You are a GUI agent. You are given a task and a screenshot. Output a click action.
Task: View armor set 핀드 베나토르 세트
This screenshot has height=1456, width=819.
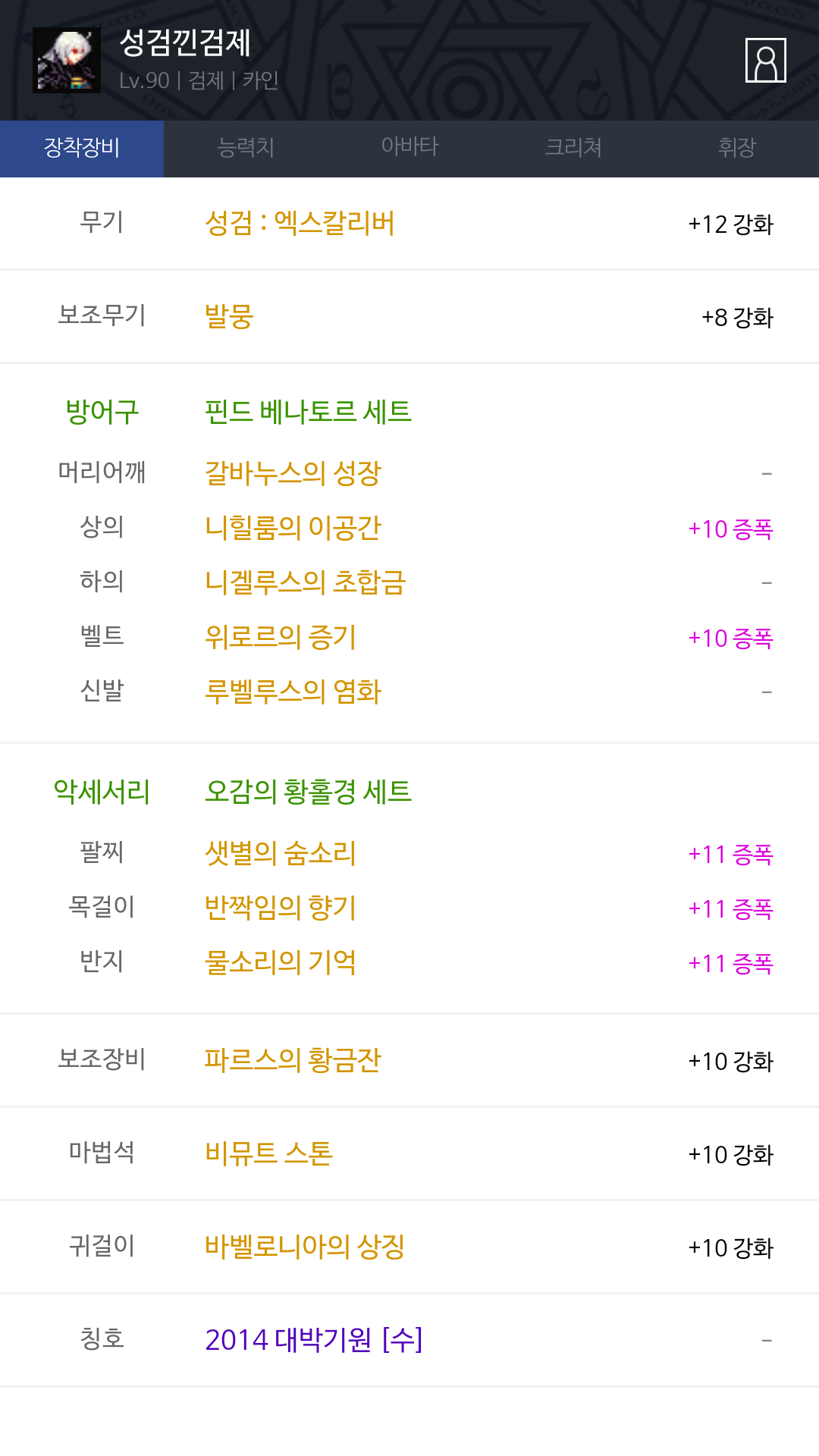tap(308, 413)
